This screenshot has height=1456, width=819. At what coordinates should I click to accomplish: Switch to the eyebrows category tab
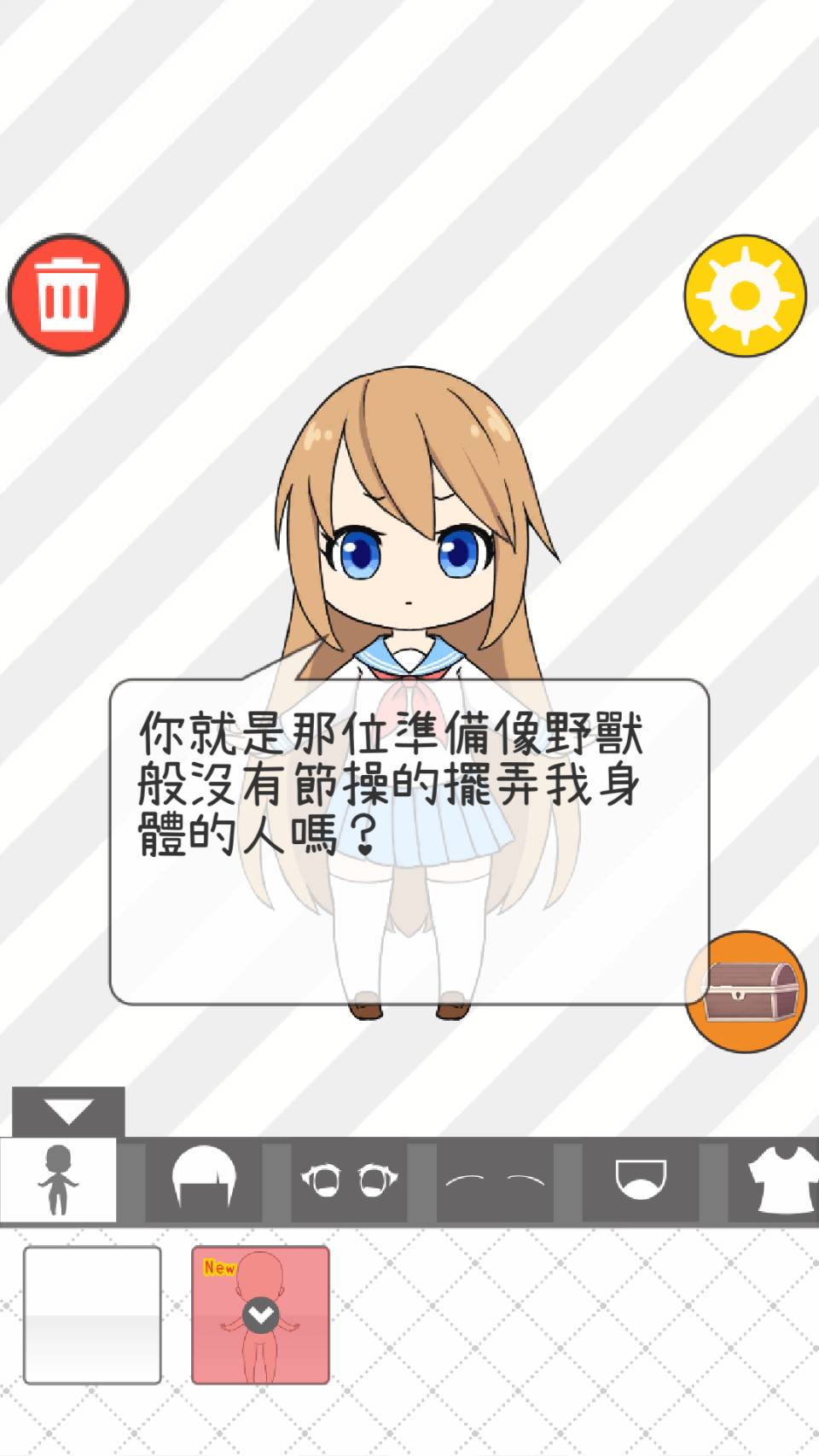click(x=495, y=1180)
